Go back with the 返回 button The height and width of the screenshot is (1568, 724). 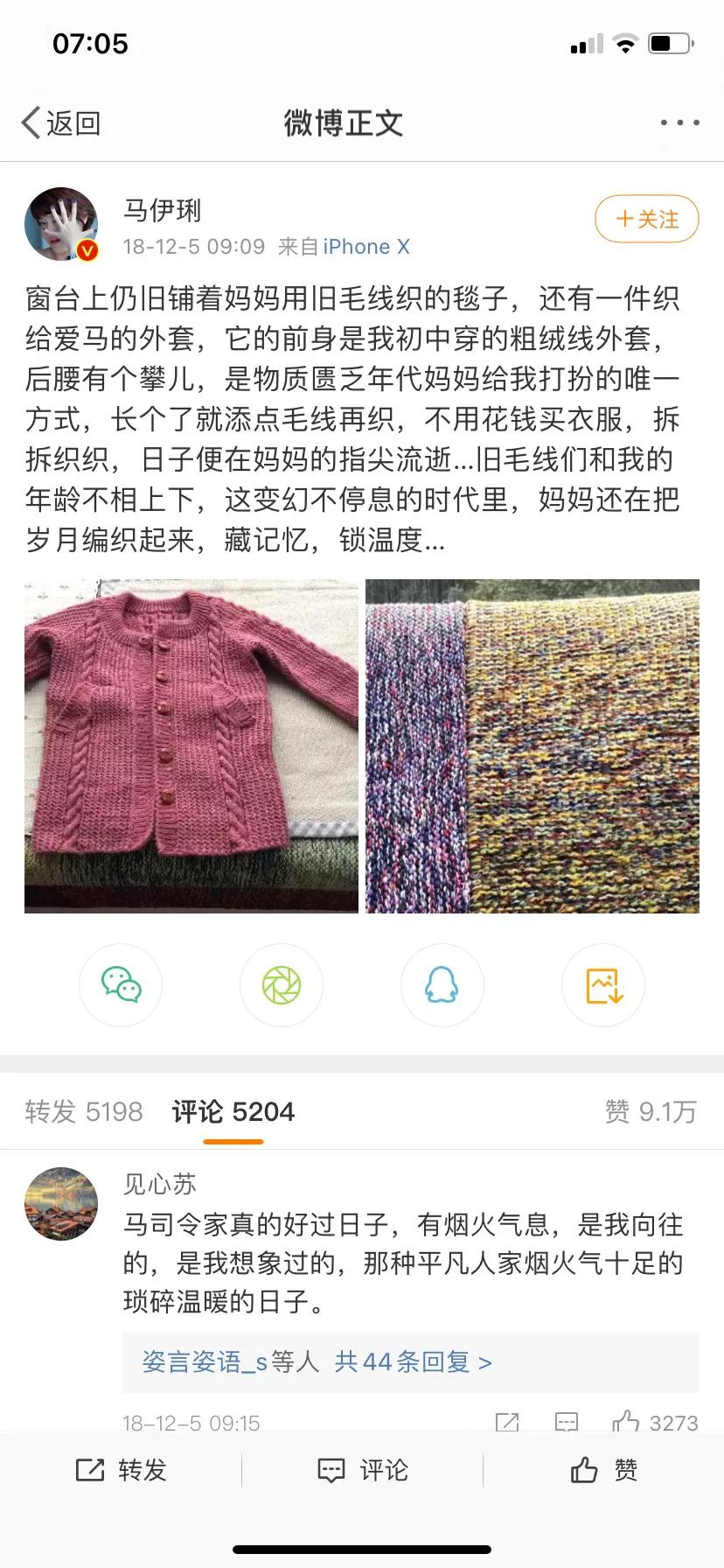pos(61,123)
